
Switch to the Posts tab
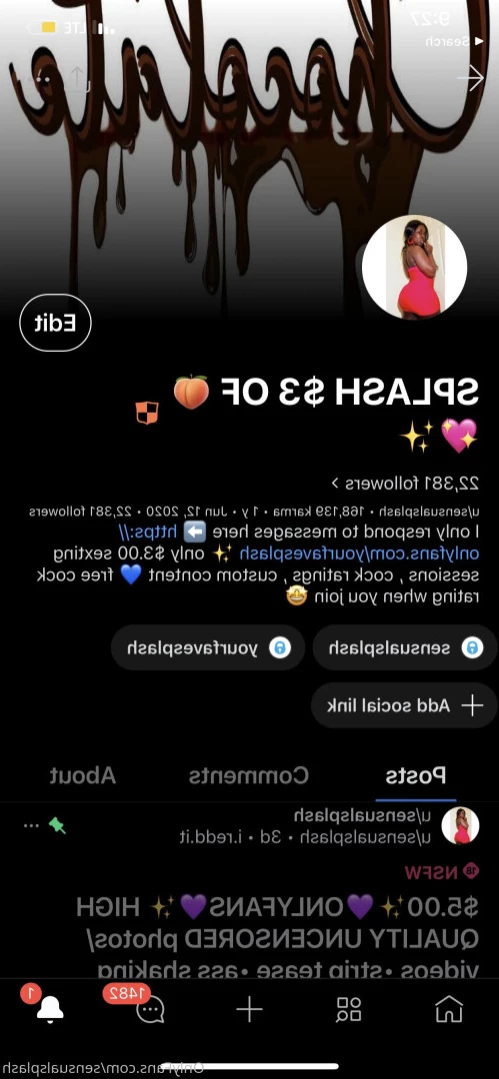(416, 776)
